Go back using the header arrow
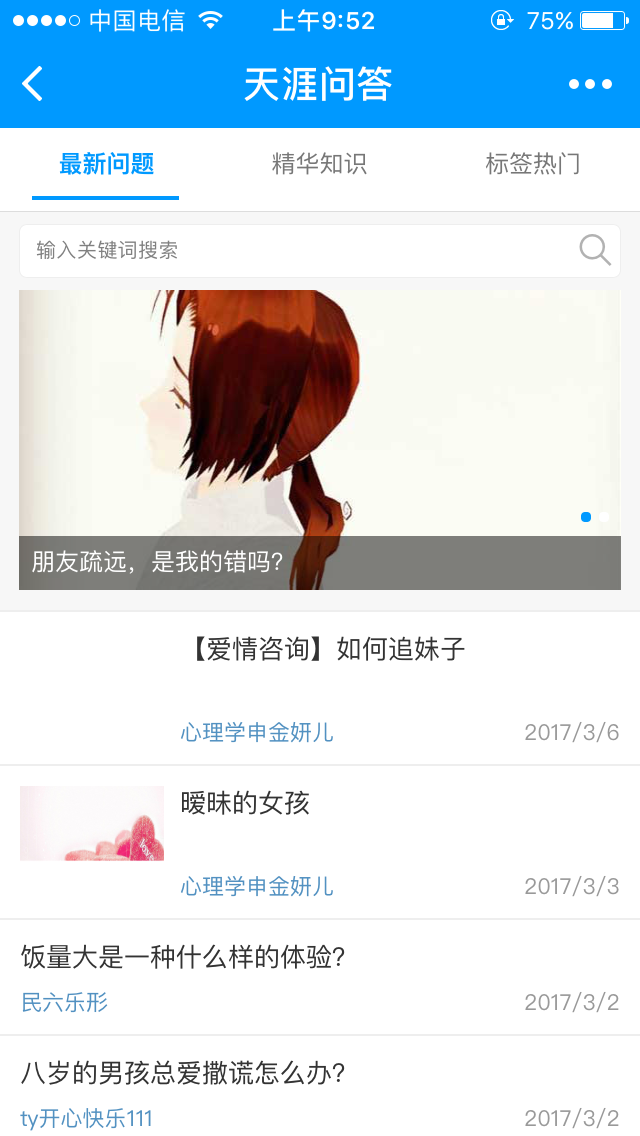This screenshot has height=1136, width=640. click(x=33, y=84)
